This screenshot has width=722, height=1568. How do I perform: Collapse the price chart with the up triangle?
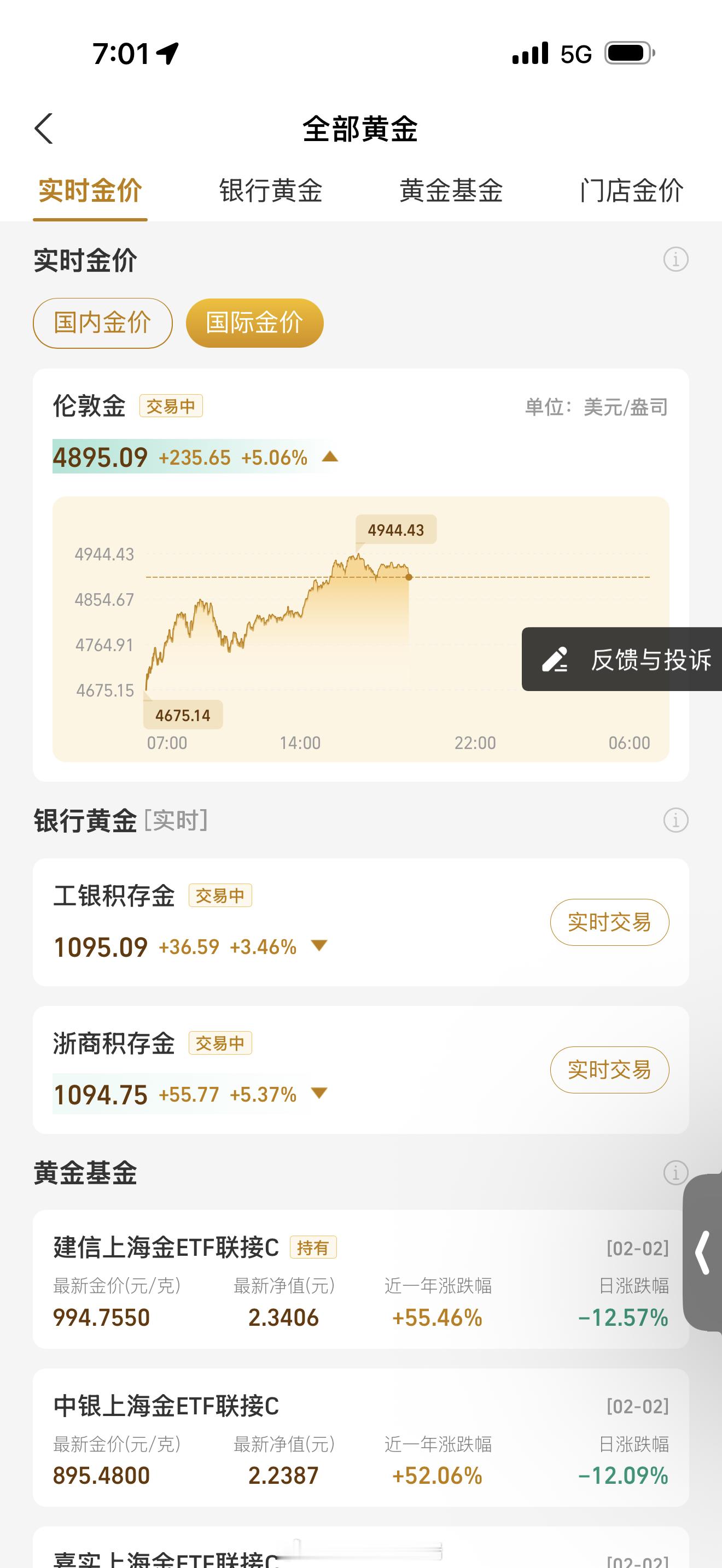coord(329,457)
